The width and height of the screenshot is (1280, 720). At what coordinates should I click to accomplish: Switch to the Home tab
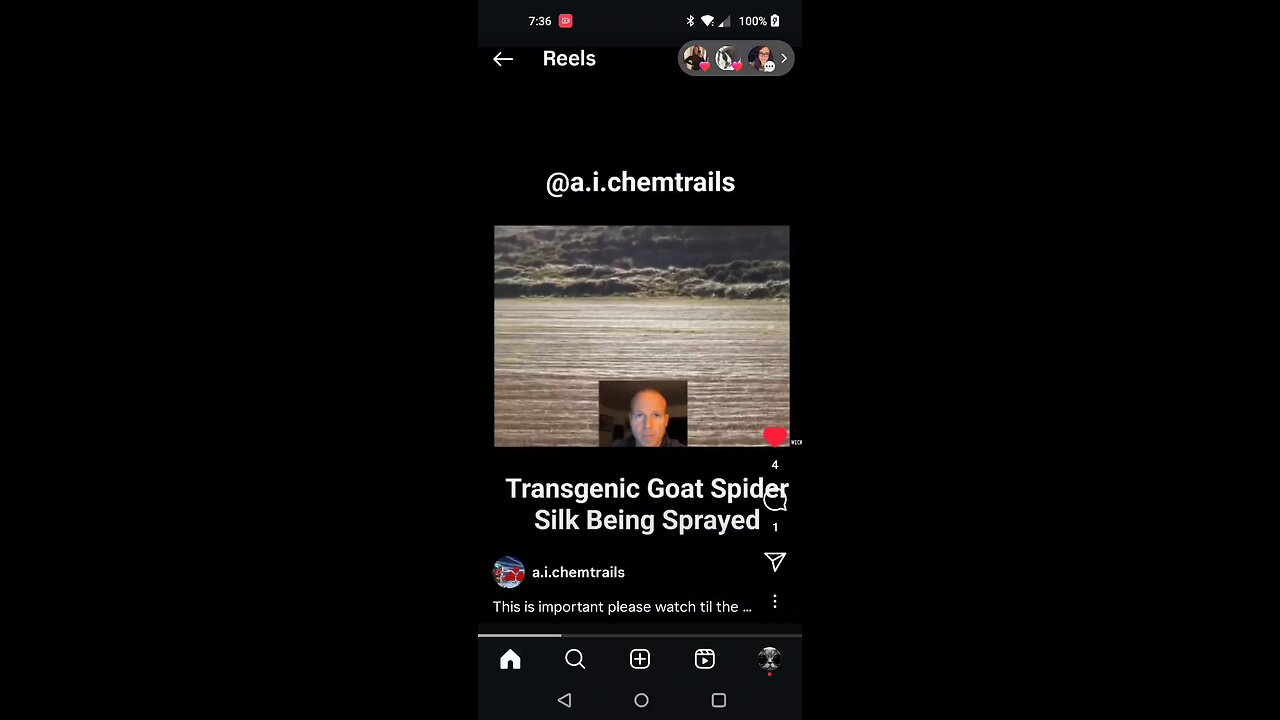tap(510, 659)
